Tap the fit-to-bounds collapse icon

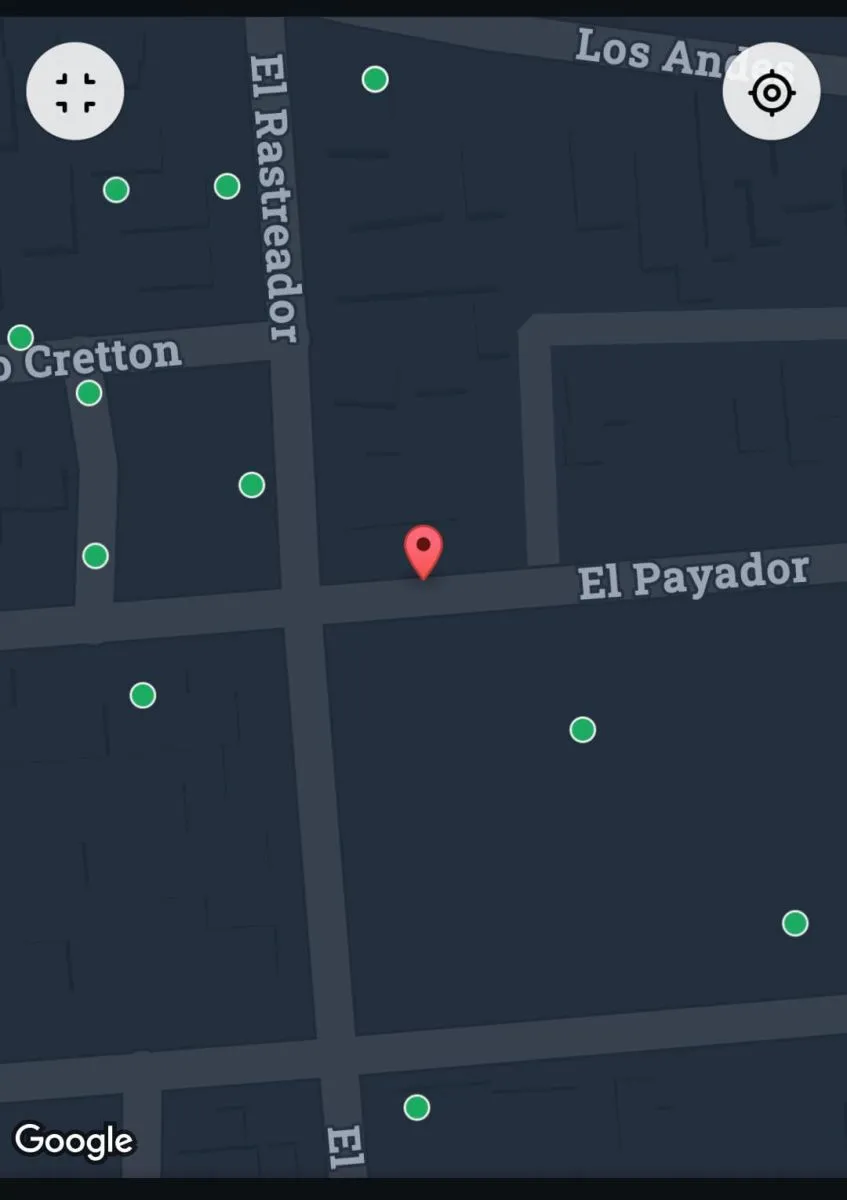pos(75,92)
